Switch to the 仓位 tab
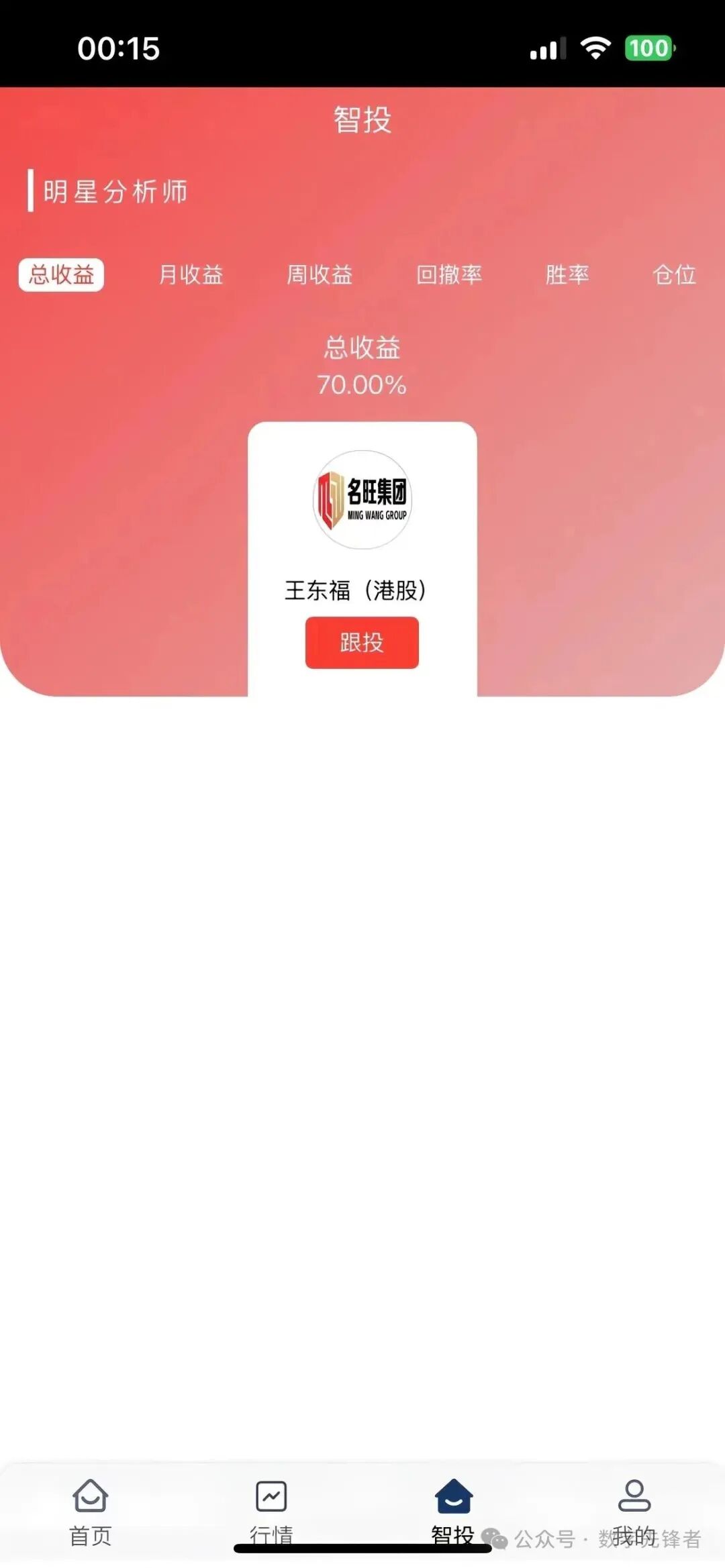This screenshot has width=725, height=1568. pyautogui.click(x=674, y=274)
